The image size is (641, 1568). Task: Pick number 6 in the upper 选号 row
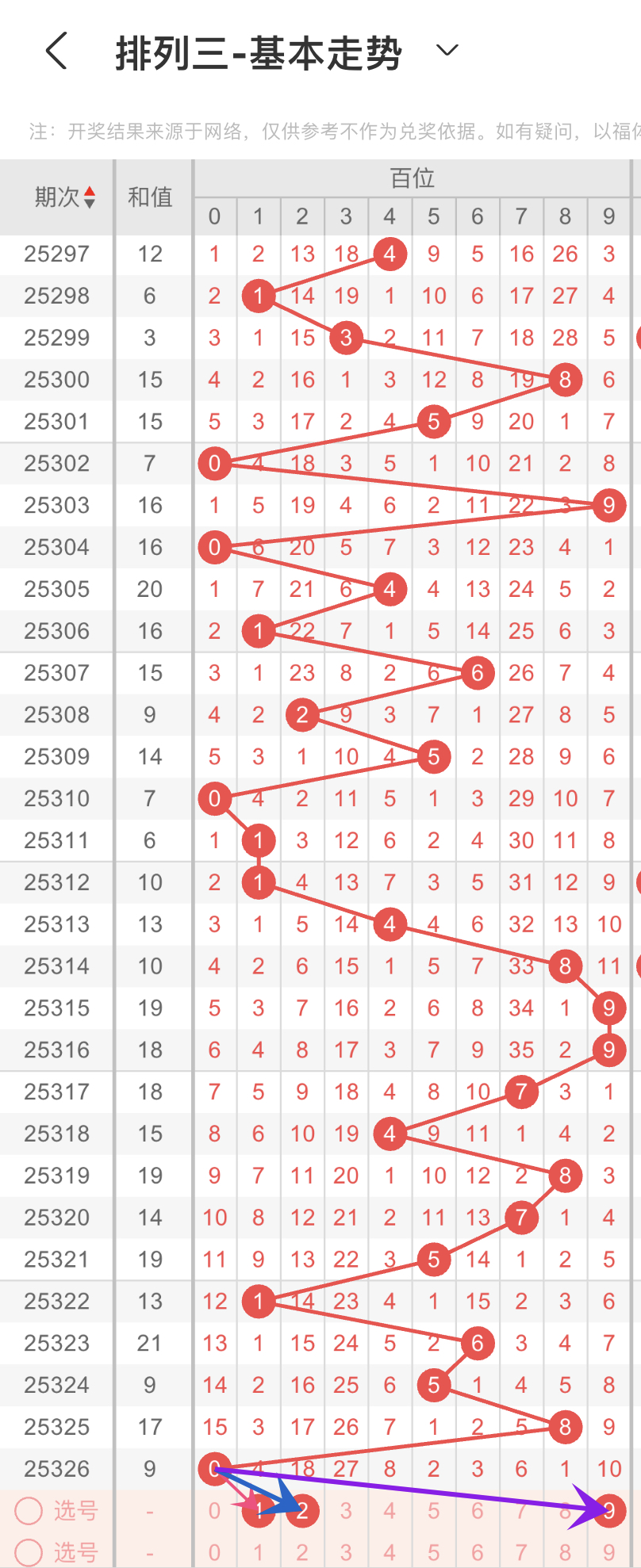(477, 1512)
